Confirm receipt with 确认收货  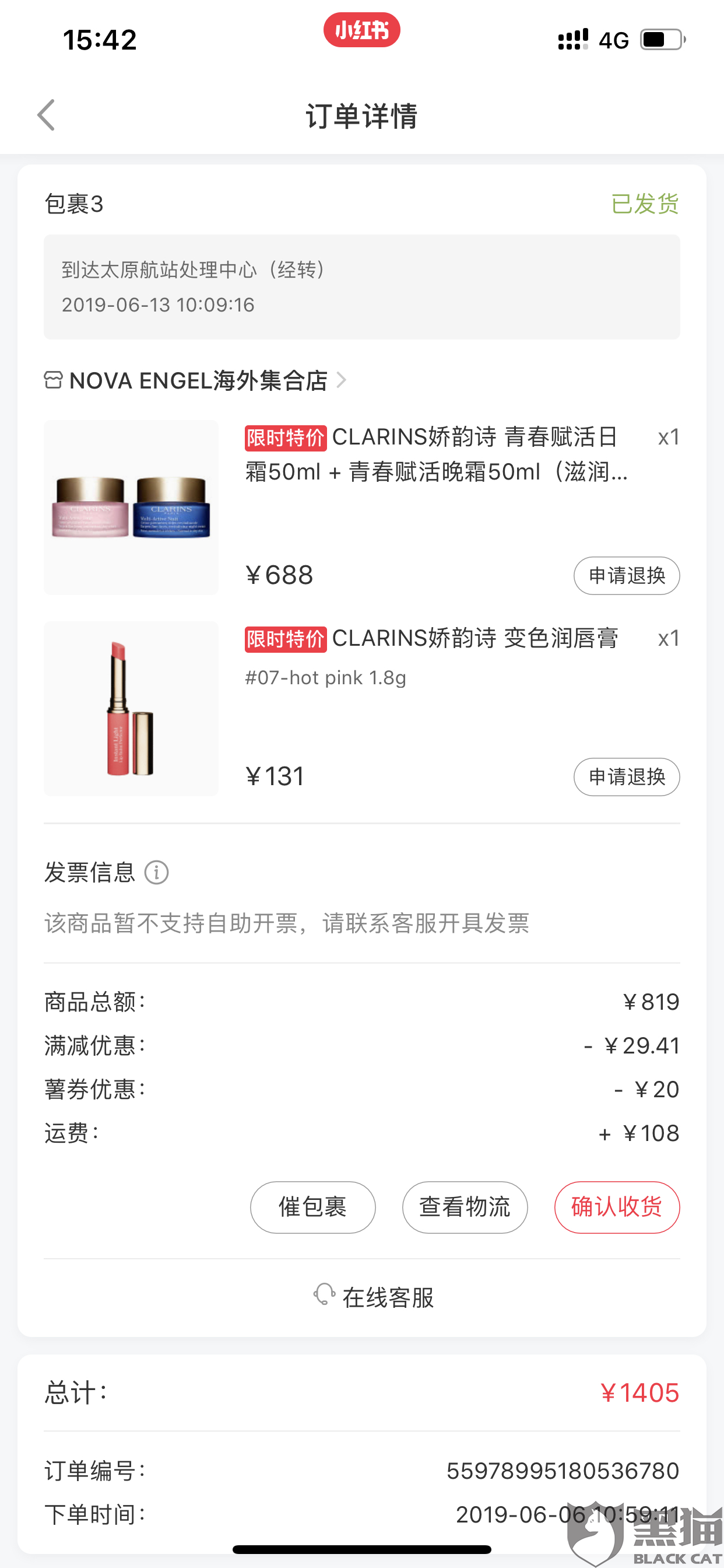pyautogui.click(x=616, y=1207)
